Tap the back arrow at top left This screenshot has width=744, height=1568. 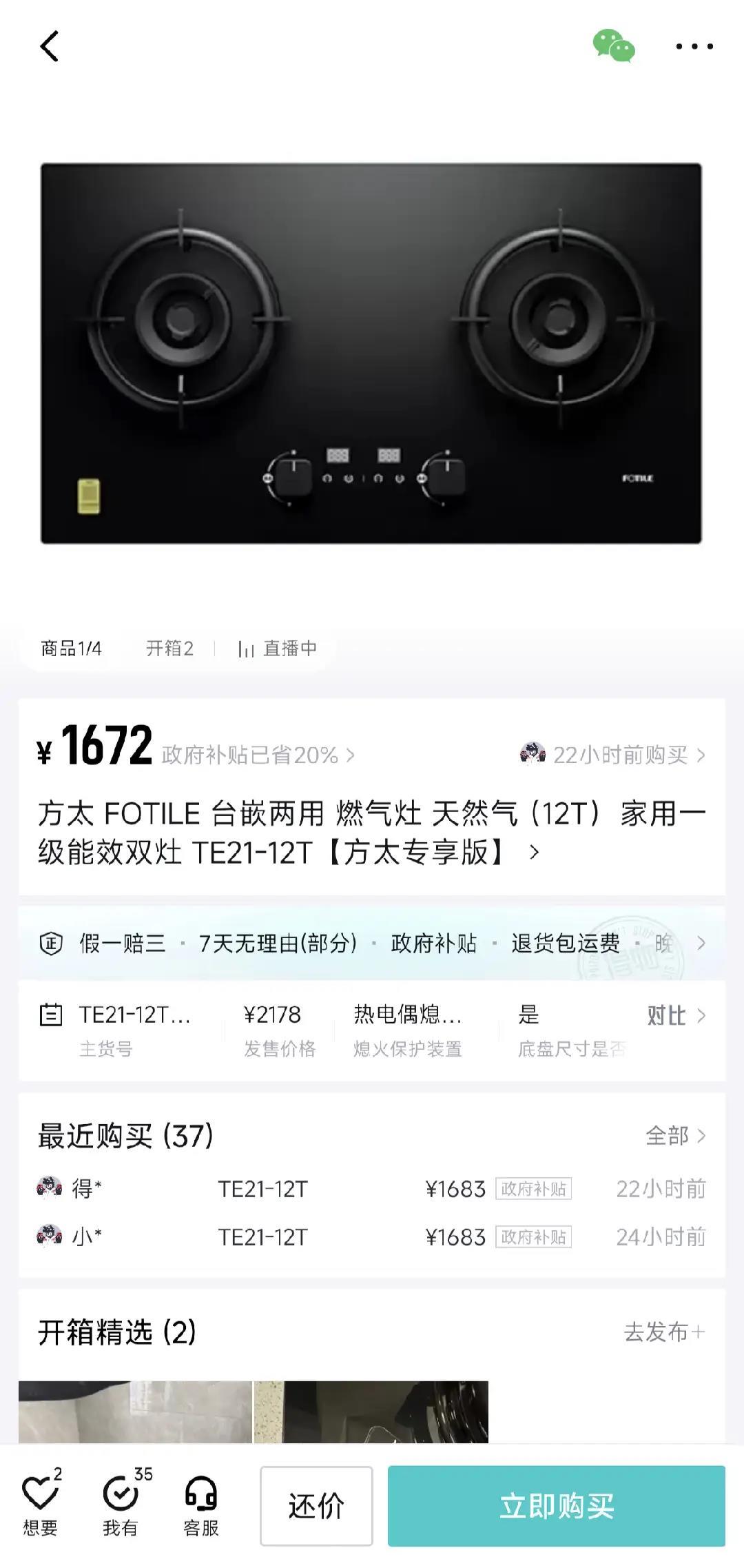48,47
